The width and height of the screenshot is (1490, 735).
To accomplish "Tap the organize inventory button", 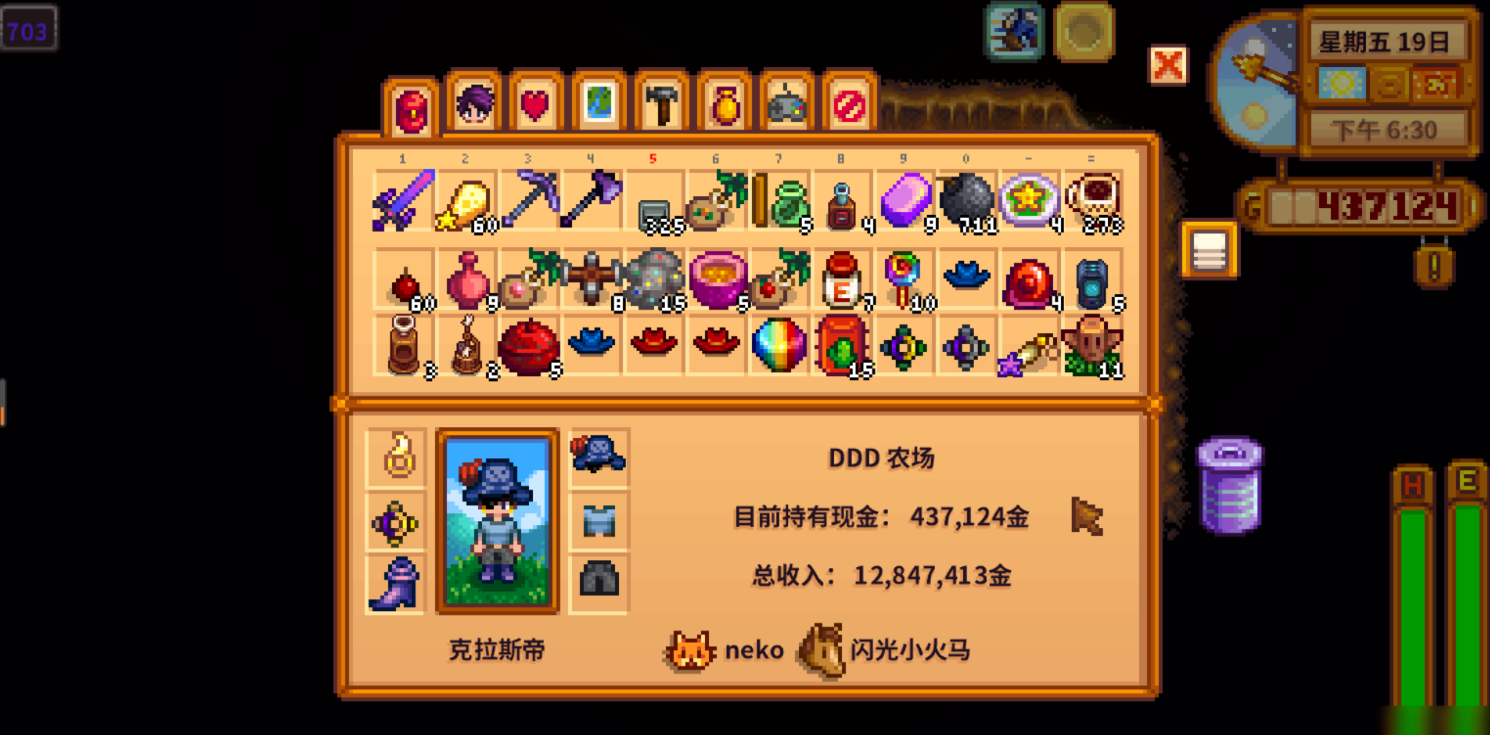I will coord(1208,250).
